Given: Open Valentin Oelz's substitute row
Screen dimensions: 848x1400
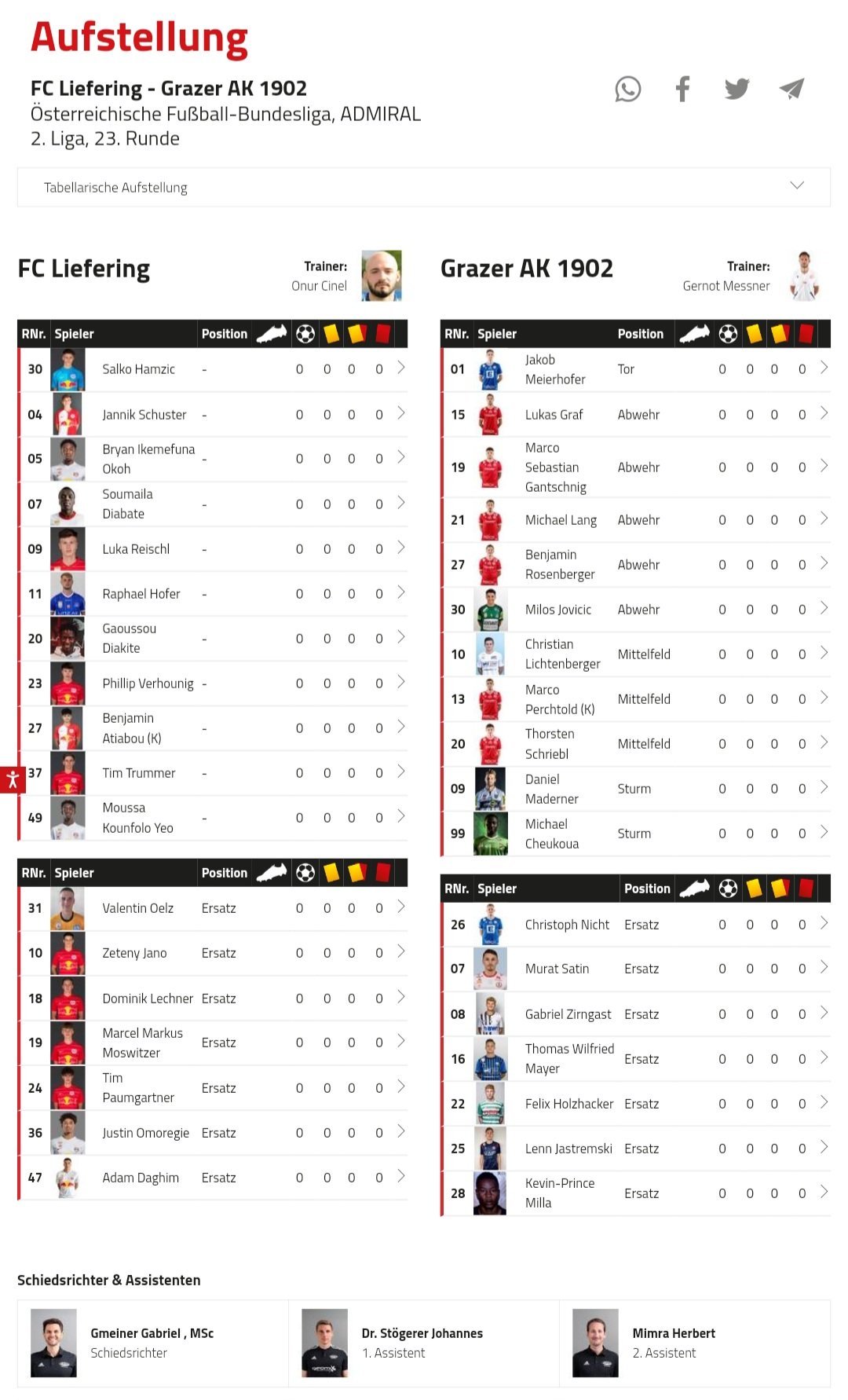Looking at the screenshot, I should click(212, 908).
